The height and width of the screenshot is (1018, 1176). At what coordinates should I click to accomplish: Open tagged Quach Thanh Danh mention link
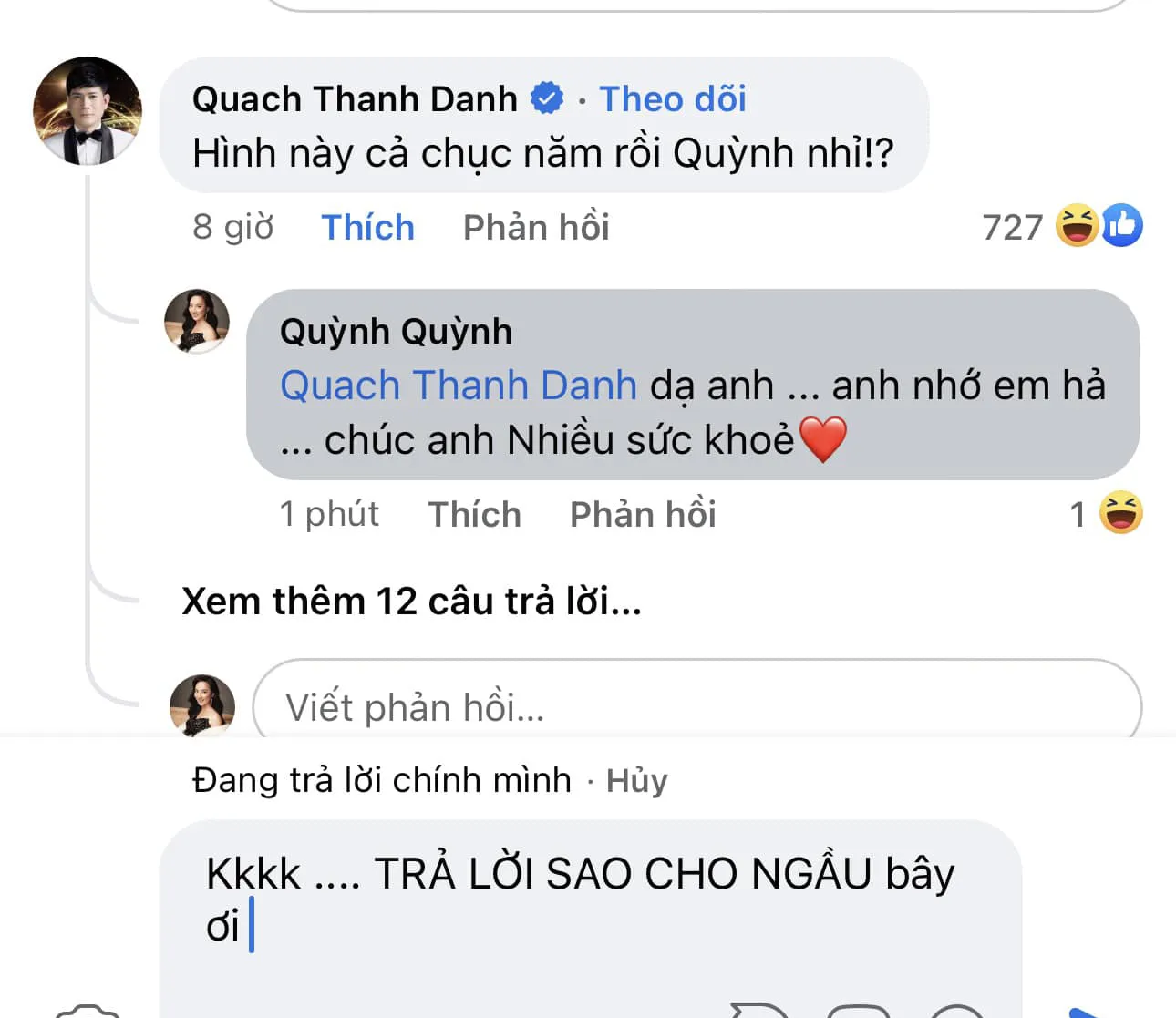pos(458,386)
